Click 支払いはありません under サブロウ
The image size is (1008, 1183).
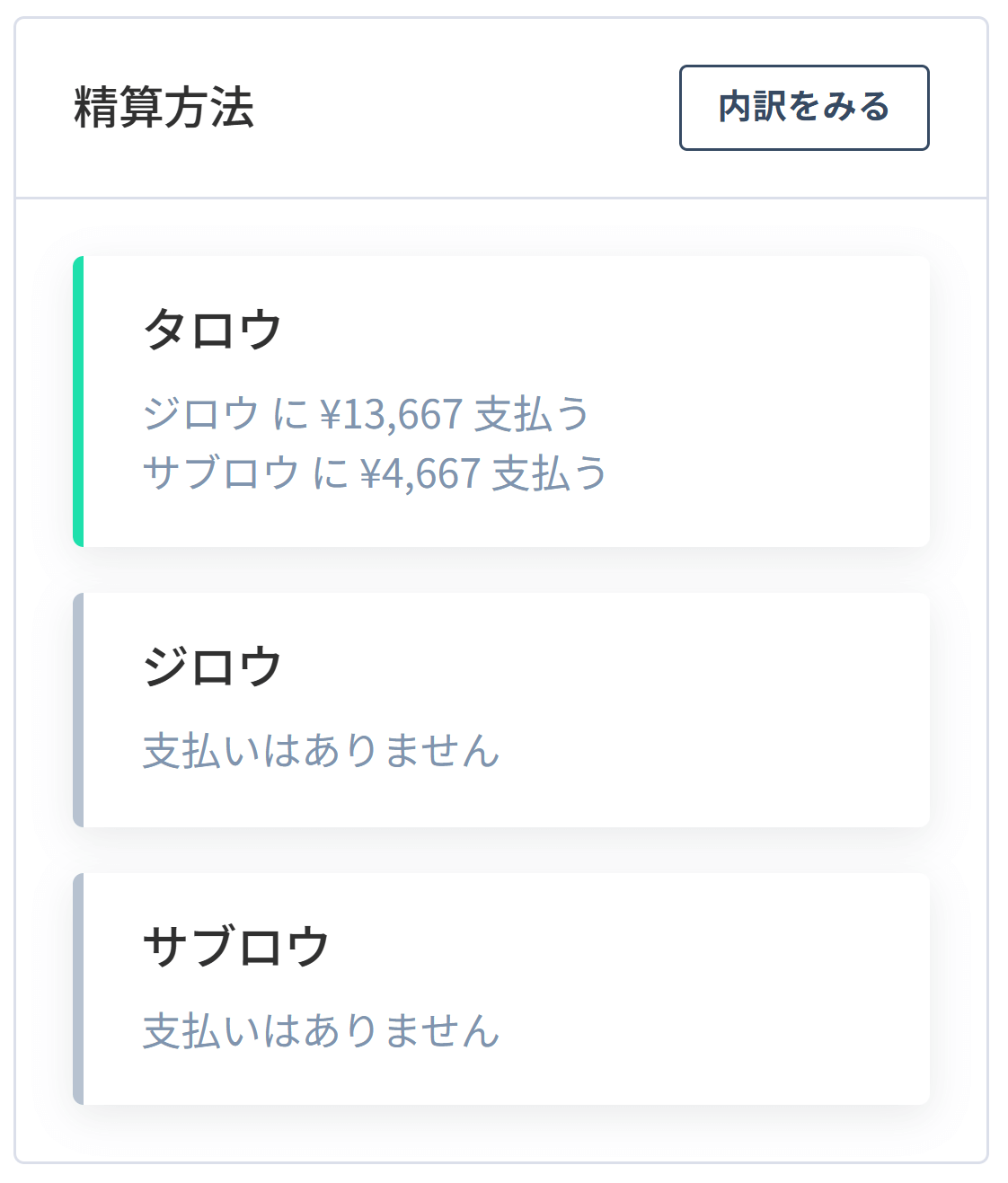click(319, 1031)
